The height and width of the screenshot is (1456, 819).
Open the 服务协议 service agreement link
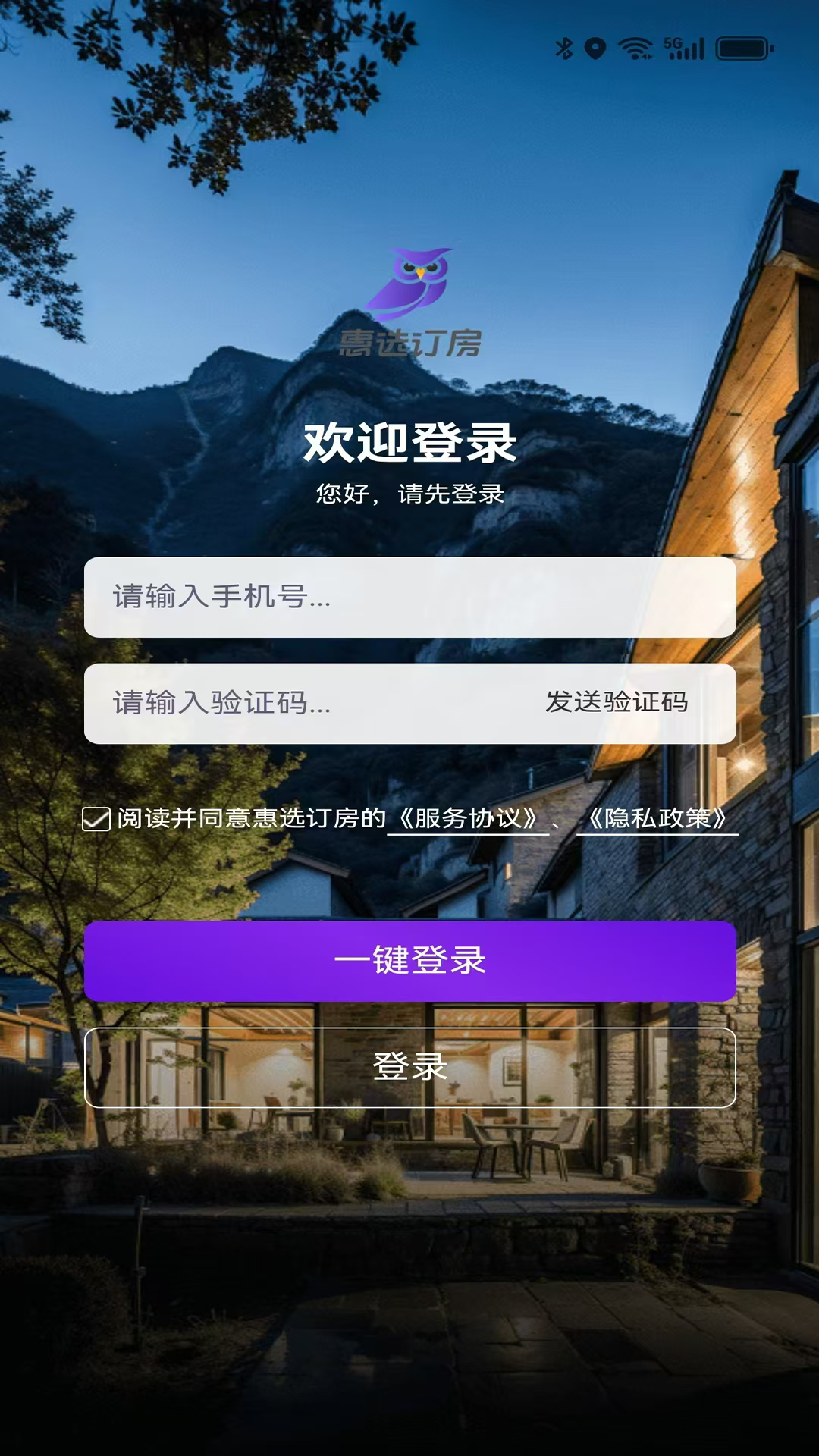tap(468, 819)
